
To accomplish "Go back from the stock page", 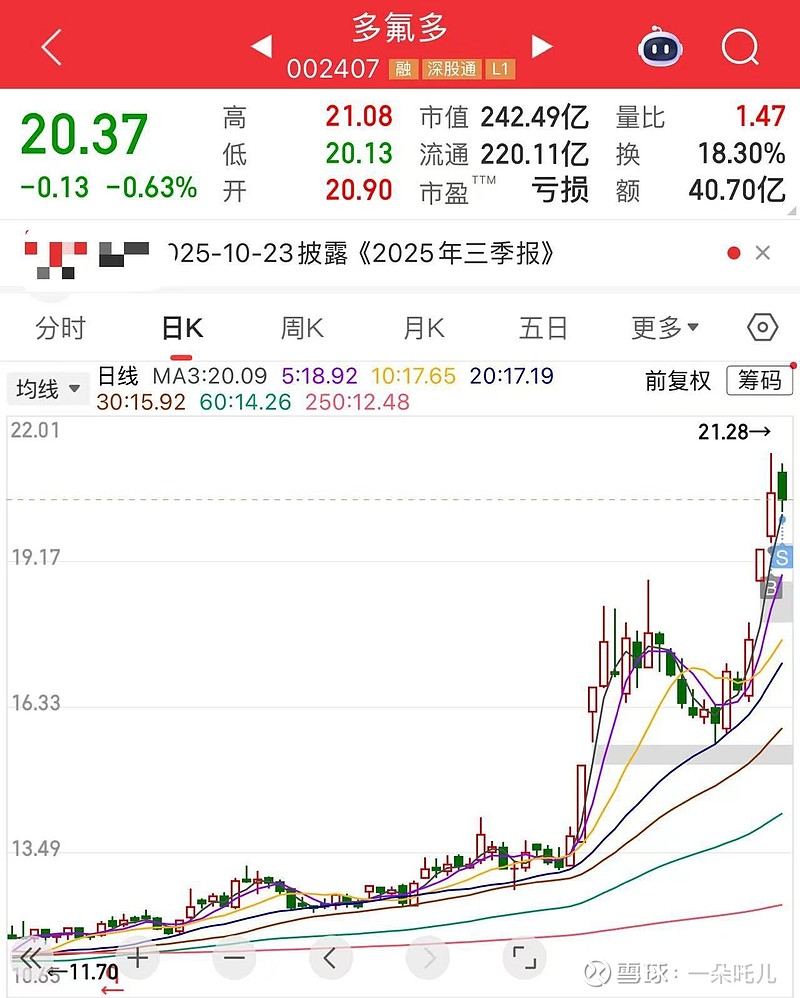I will point(52,47).
